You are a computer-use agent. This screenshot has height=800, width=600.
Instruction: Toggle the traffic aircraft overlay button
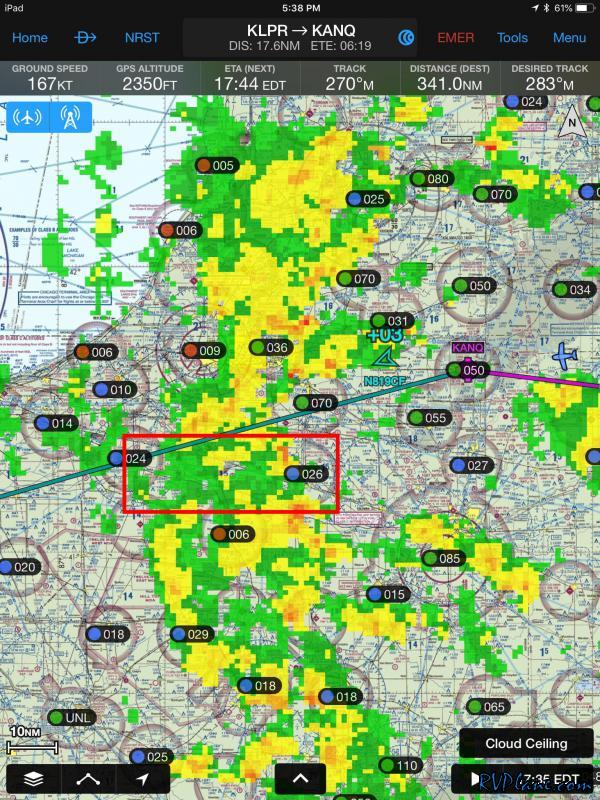pos(28,116)
